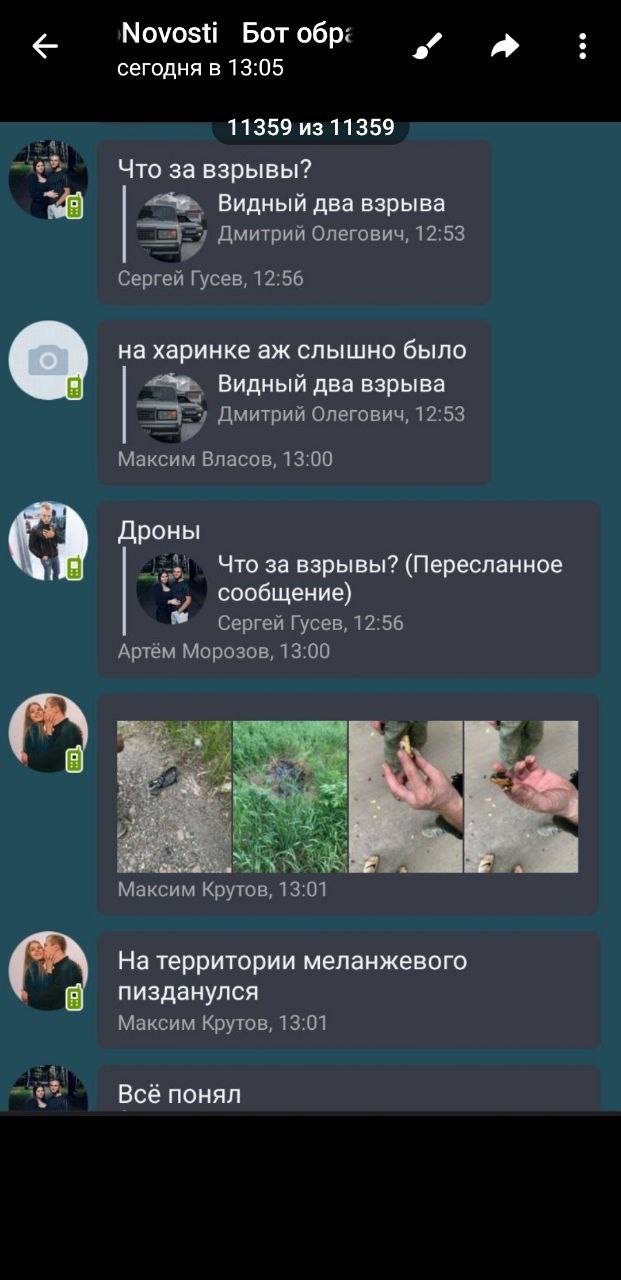Go back using the top-left arrow
Viewport: 621px width, 1280px height.
[45, 46]
